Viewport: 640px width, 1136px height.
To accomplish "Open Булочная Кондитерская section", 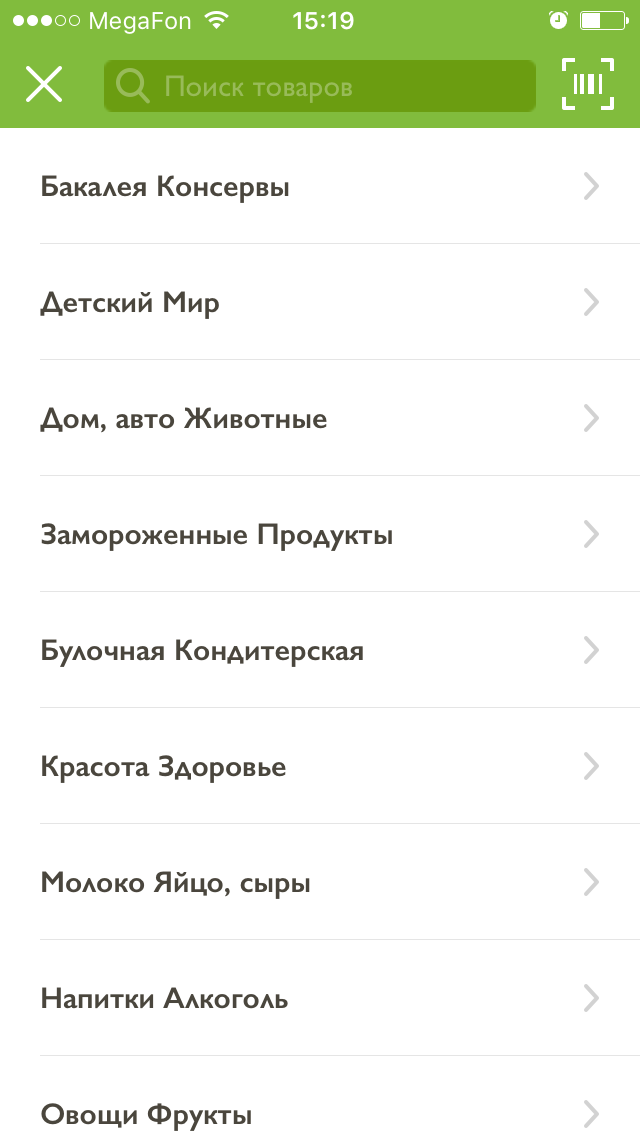I will (320, 651).
